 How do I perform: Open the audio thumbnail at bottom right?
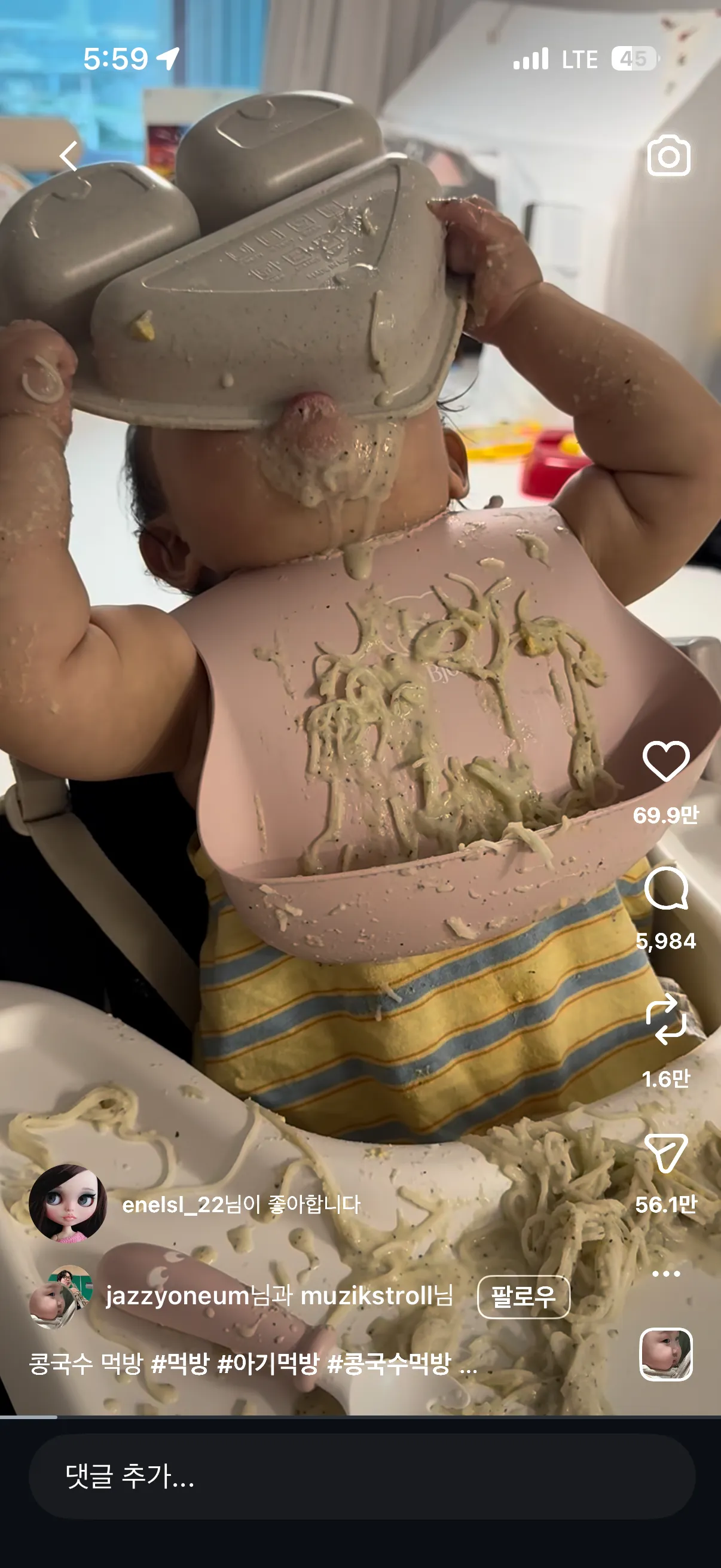665,1354
